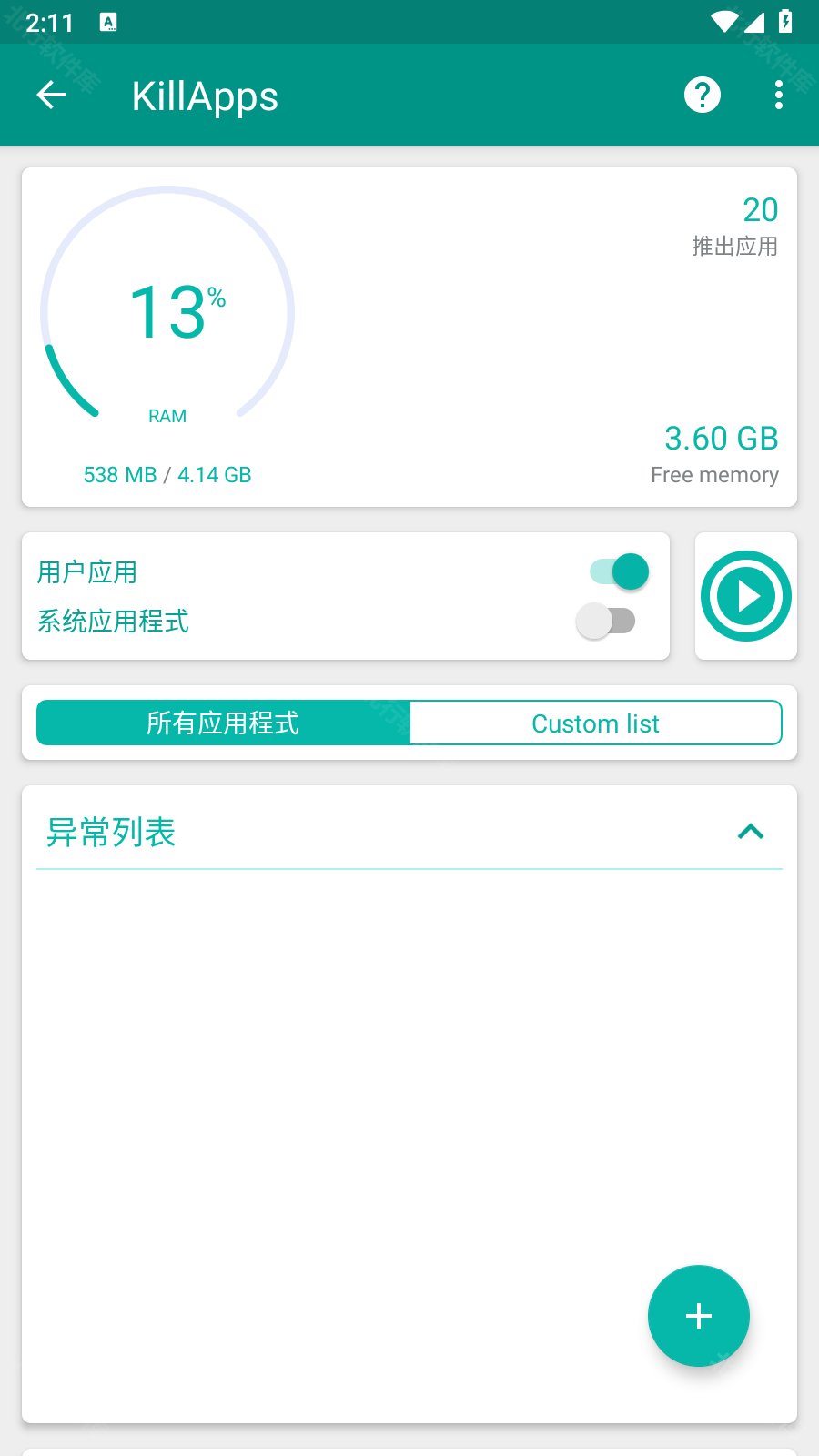This screenshot has height=1456, width=819.
Task: Open the help question mark icon
Action: click(x=702, y=95)
